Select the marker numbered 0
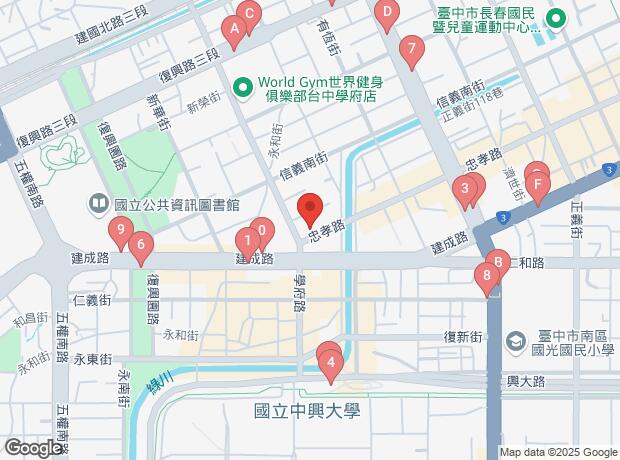The width and height of the screenshot is (620, 460). click(x=262, y=231)
